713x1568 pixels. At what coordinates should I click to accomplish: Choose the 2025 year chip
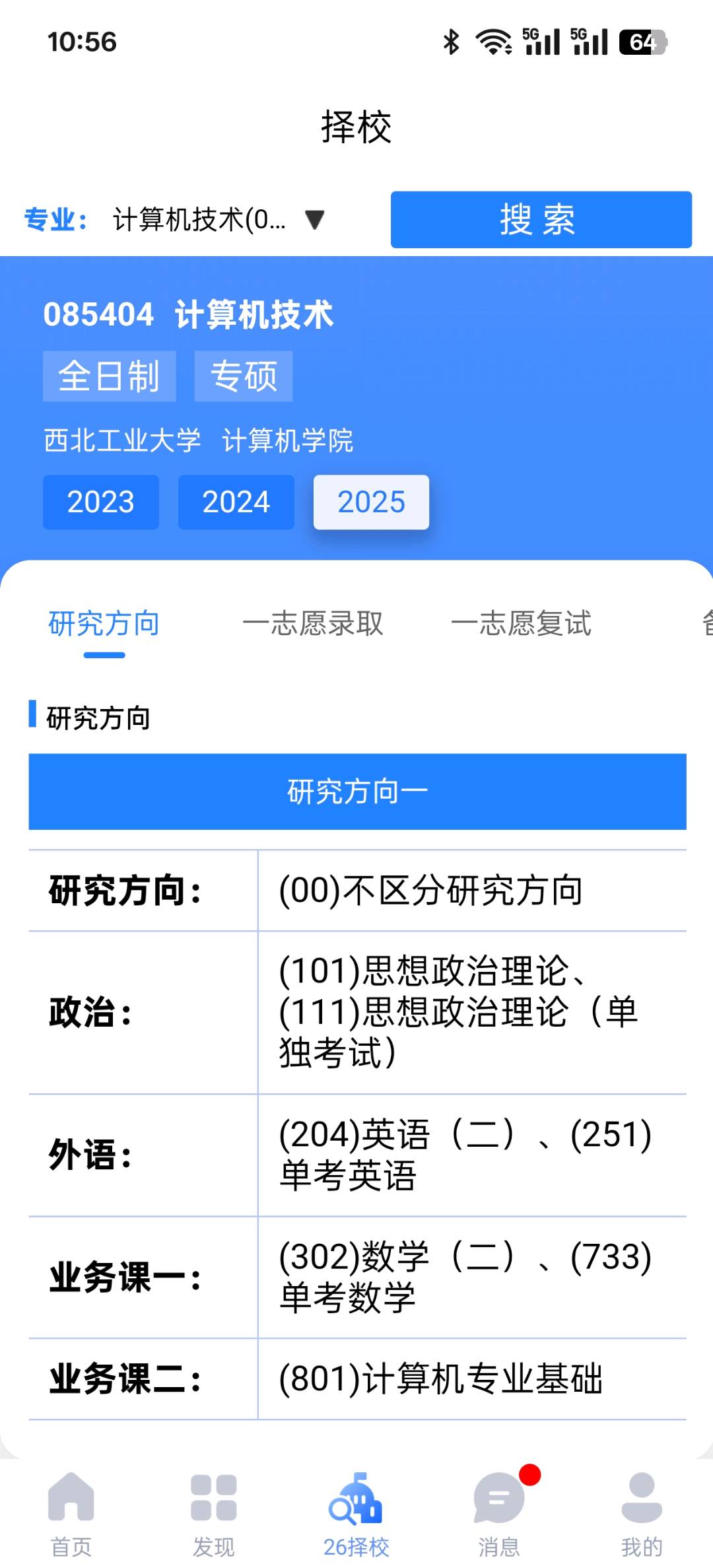click(x=371, y=502)
